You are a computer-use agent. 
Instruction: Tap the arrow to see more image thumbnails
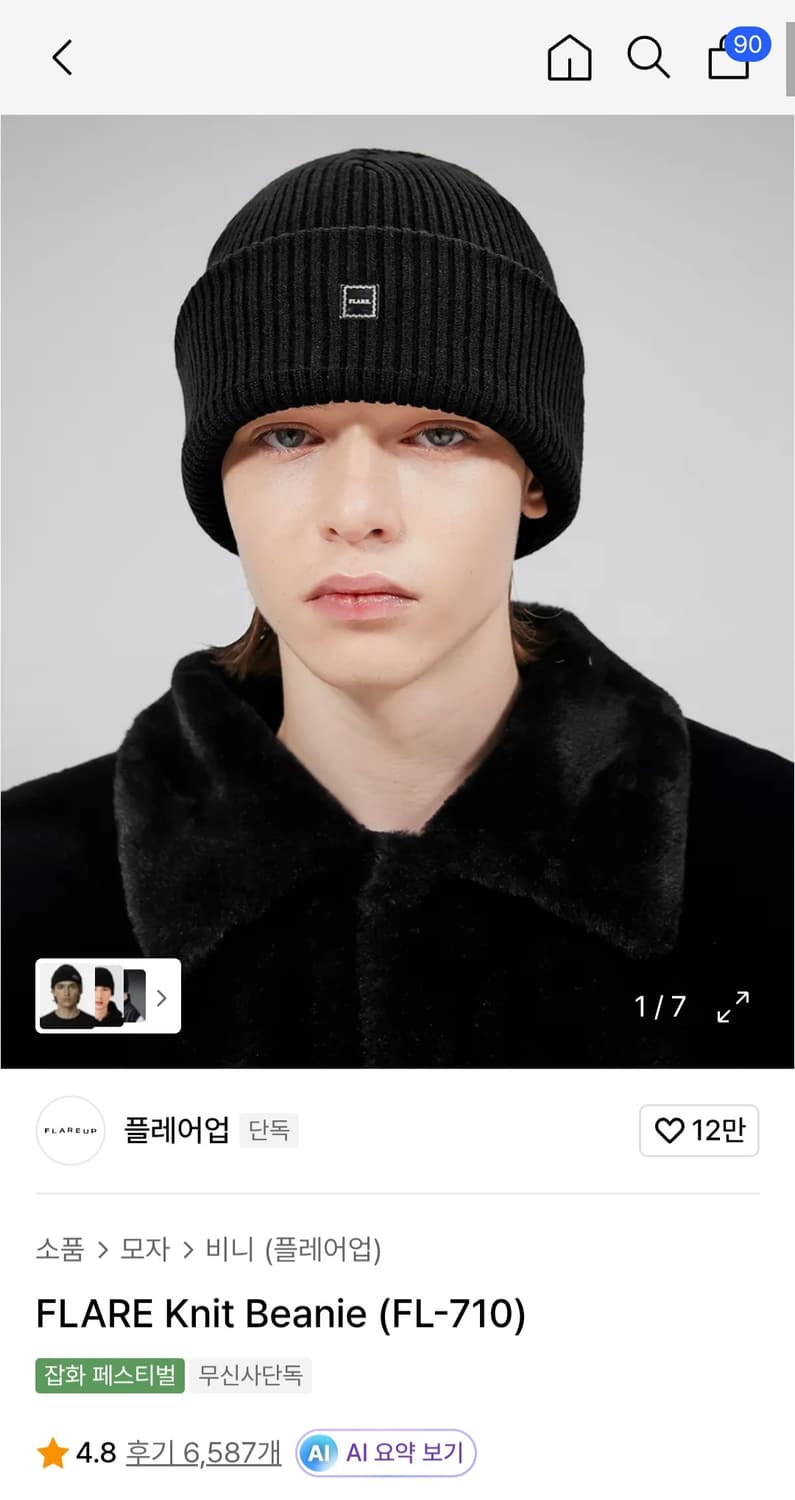(x=160, y=996)
